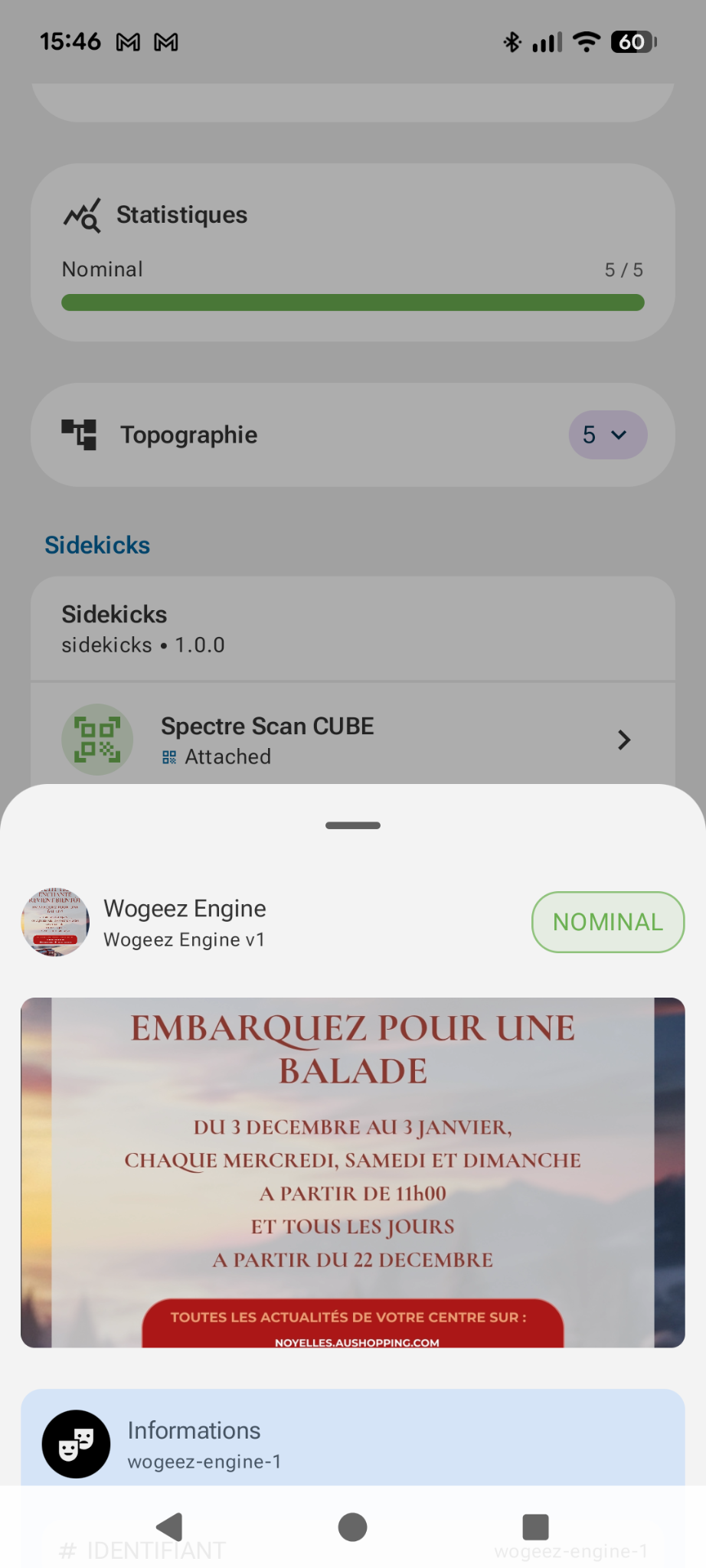Tap the Gmail icon in the status bar
The height and width of the screenshot is (1568, 706).
pyautogui.click(x=129, y=41)
